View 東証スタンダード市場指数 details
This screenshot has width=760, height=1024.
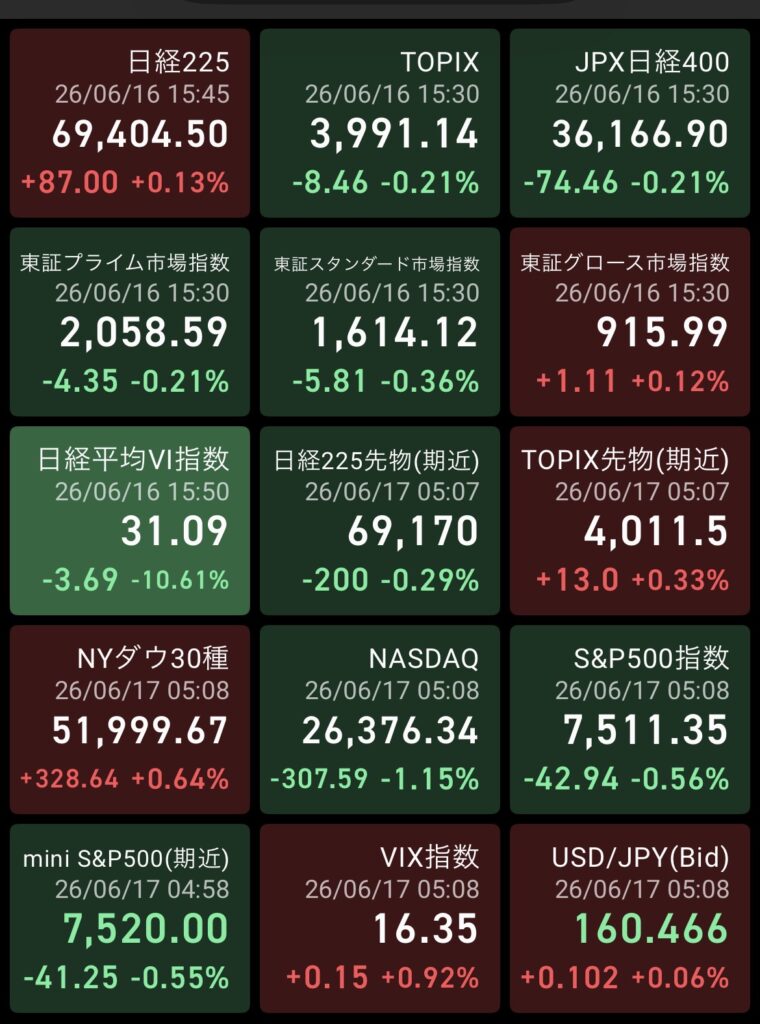coord(380,322)
